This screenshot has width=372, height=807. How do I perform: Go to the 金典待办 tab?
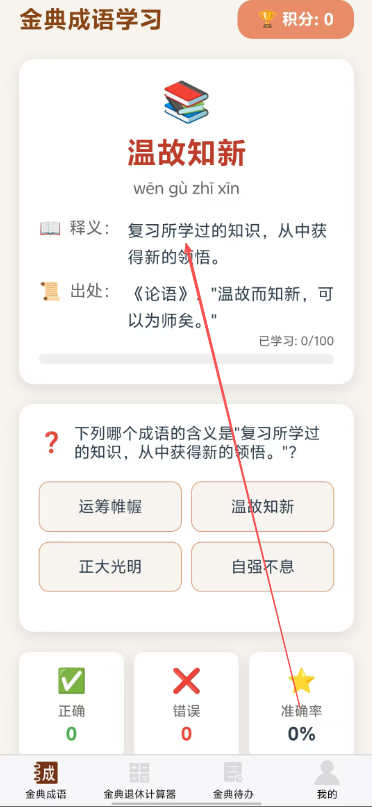tap(233, 779)
